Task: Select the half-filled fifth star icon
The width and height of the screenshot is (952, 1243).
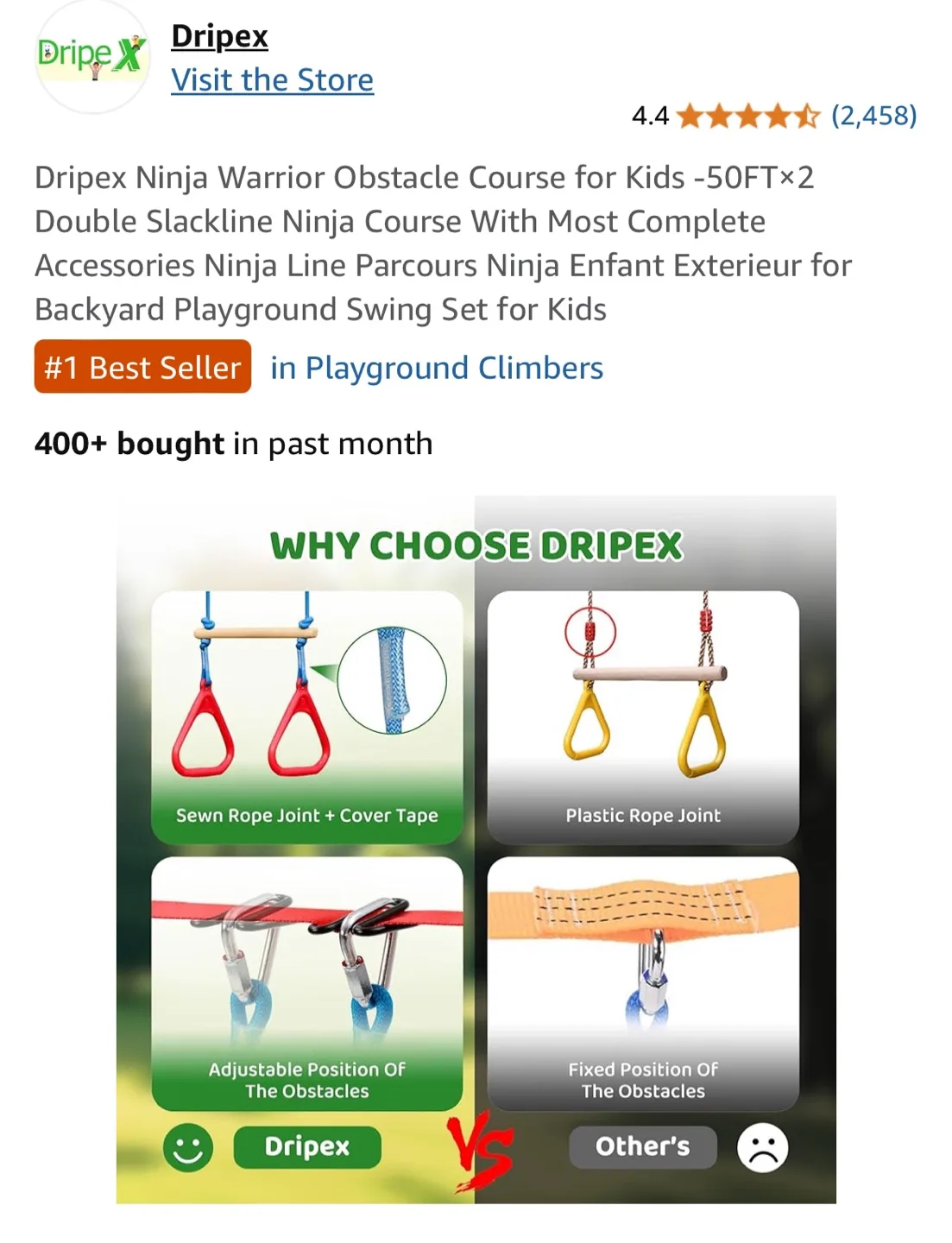Action: coord(806,115)
